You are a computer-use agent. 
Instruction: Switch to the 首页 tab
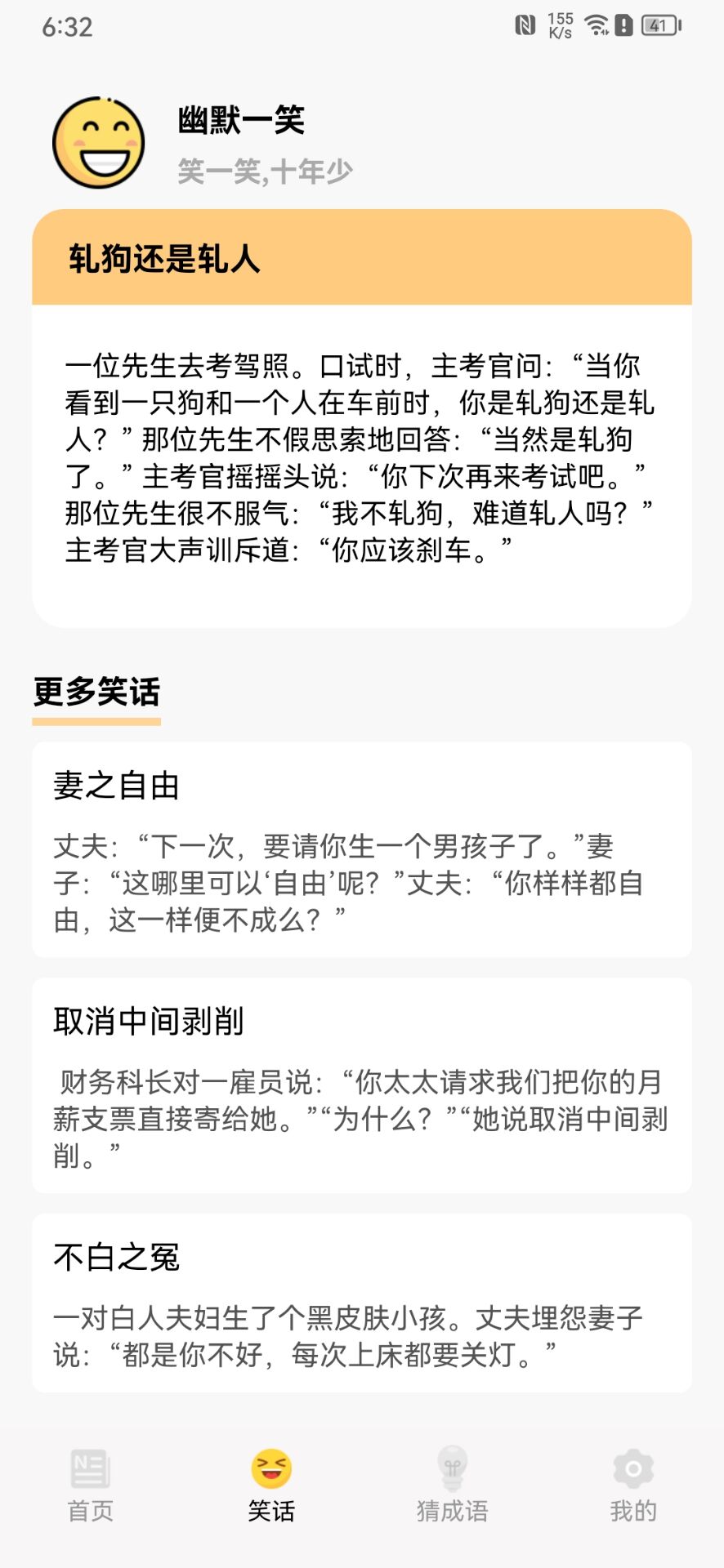coord(90,1486)
